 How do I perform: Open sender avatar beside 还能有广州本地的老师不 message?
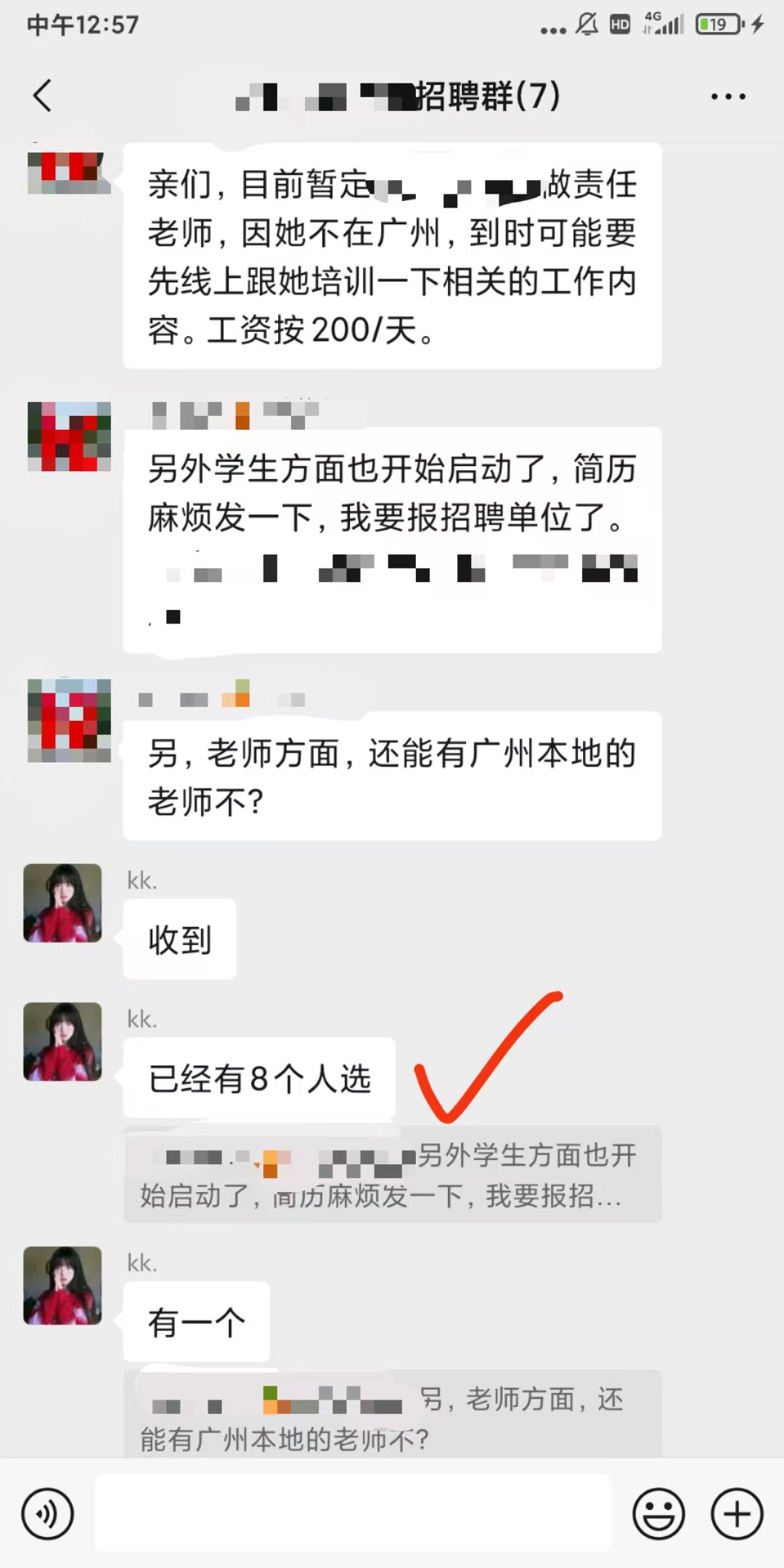pos(69,721)
